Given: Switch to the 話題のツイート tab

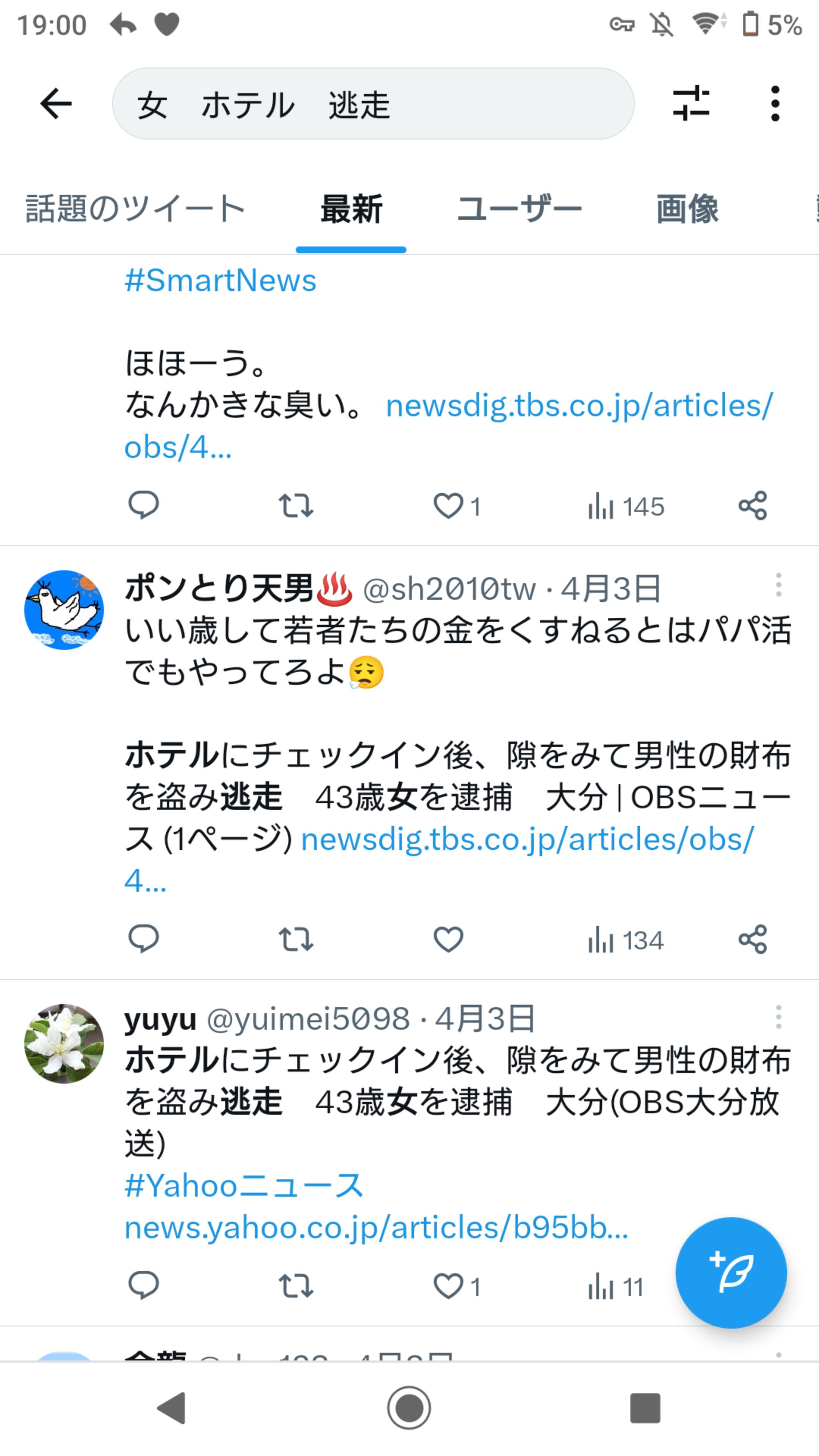Looking at the screenshot, I should 135,209.
